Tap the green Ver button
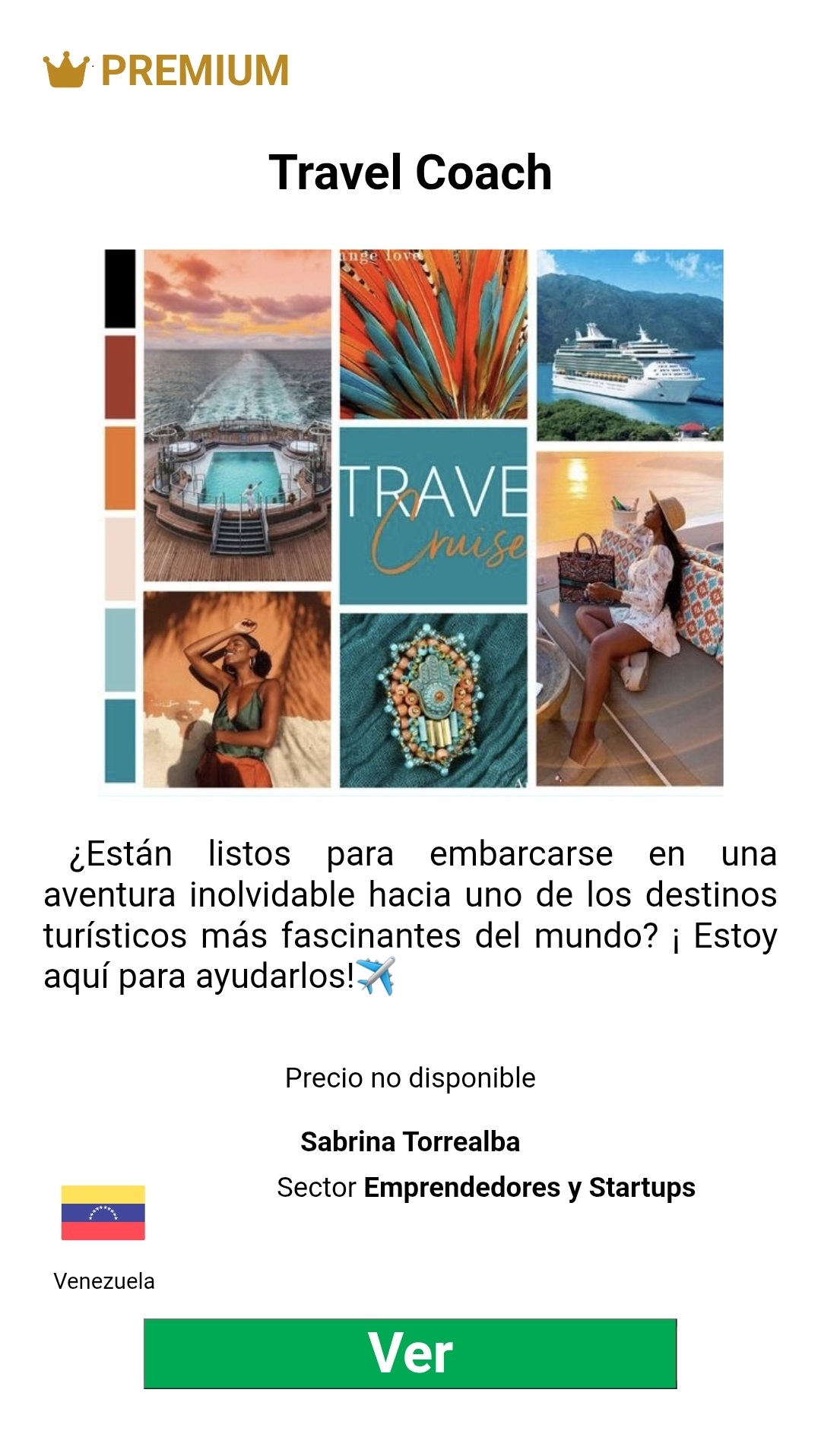The height and width of the screenshot is (1456, 821). (410, 1353)
